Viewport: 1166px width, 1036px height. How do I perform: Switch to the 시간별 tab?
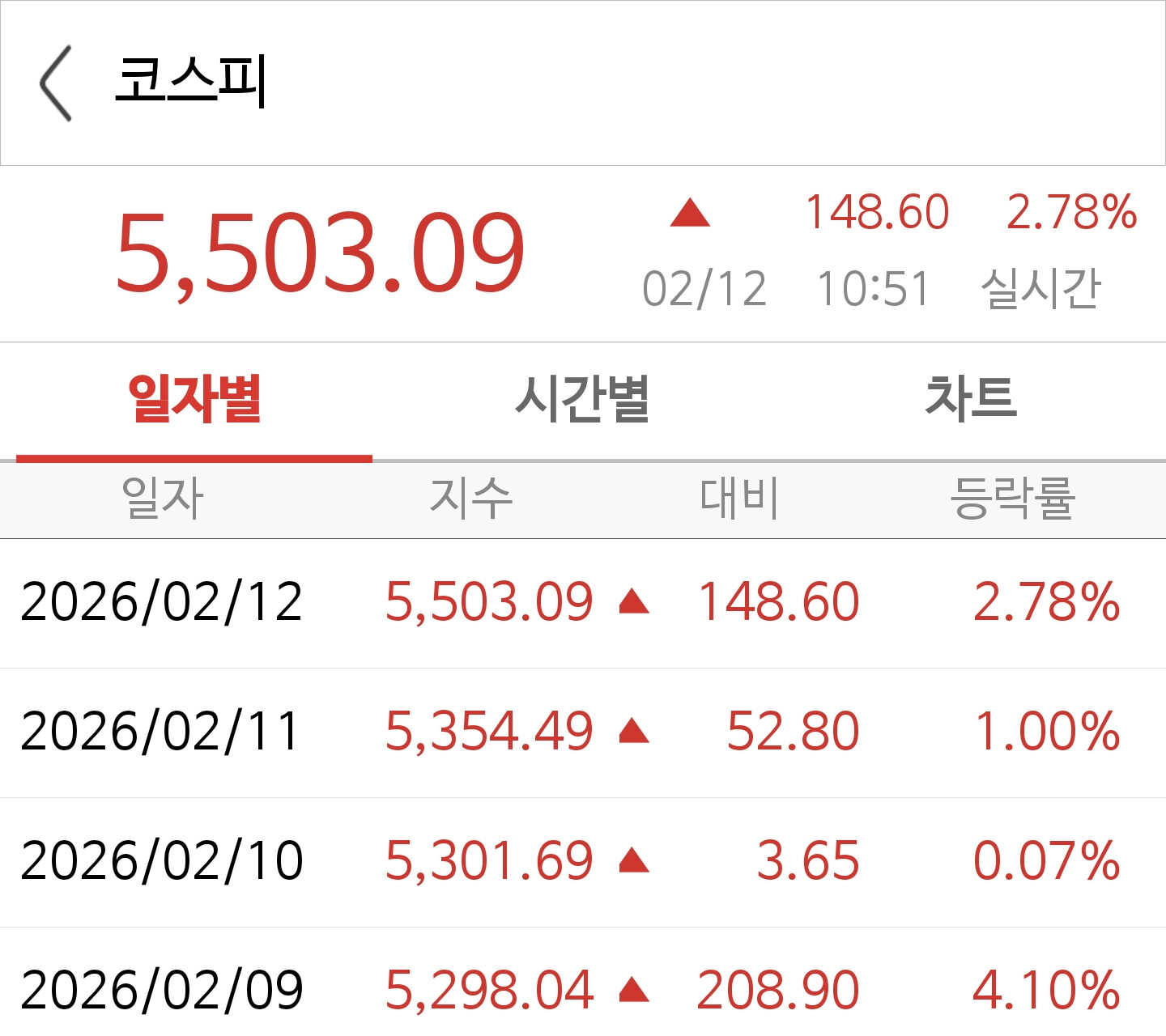(x=583, y=399)
